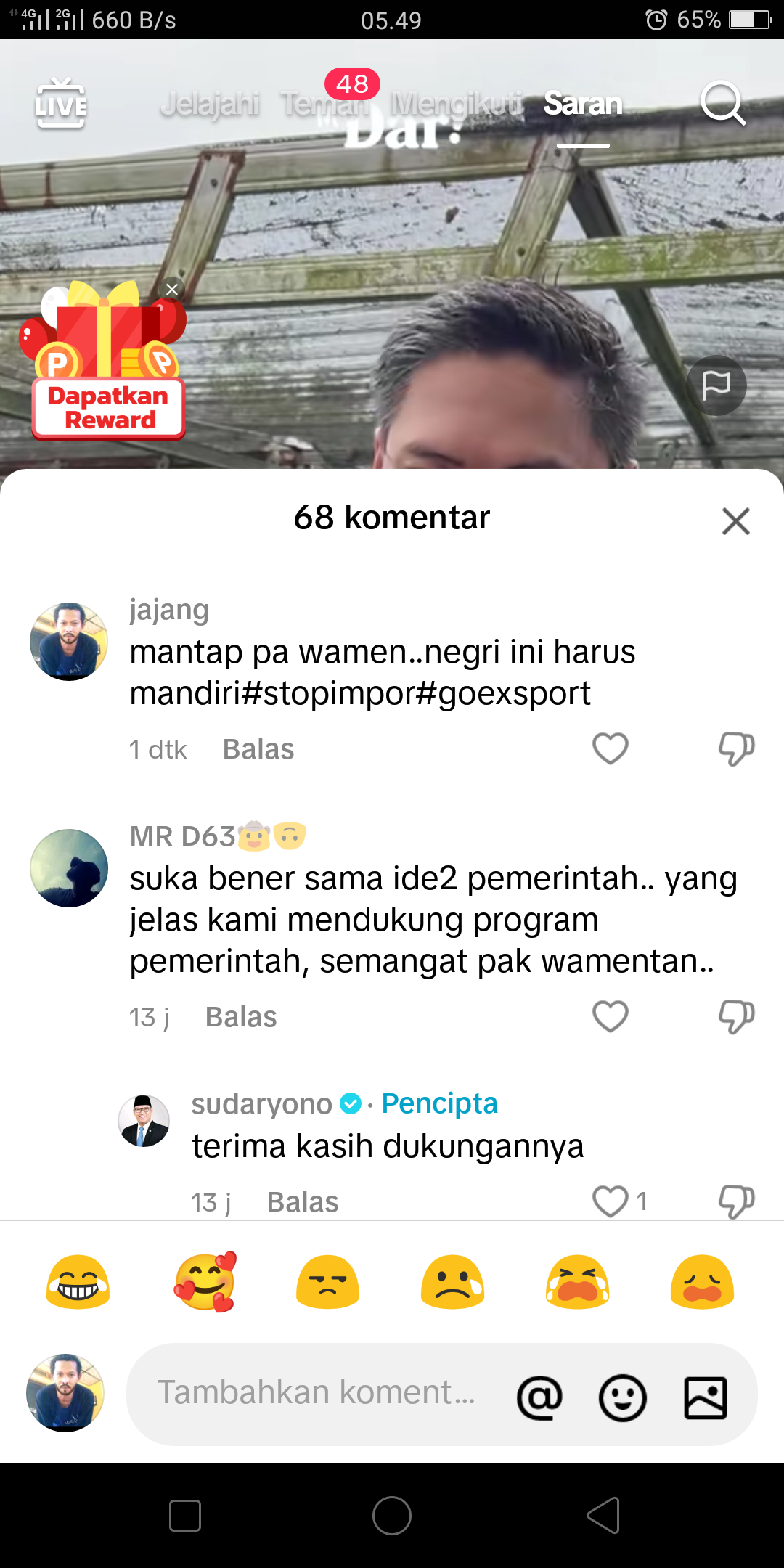Reply to jajang's comment
784x1568 pixels.
(x=258, y=749)
